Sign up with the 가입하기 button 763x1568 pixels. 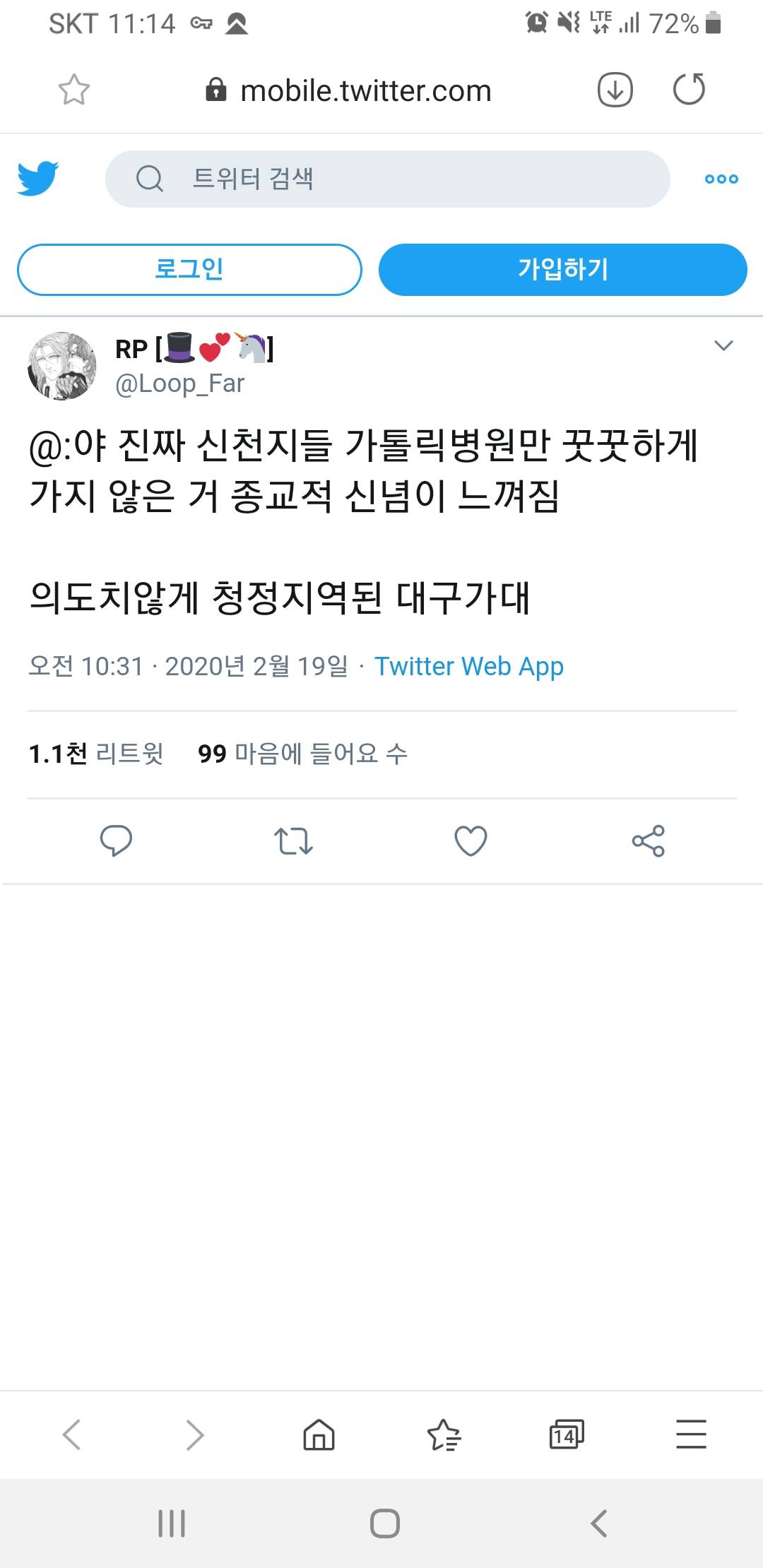562,269
